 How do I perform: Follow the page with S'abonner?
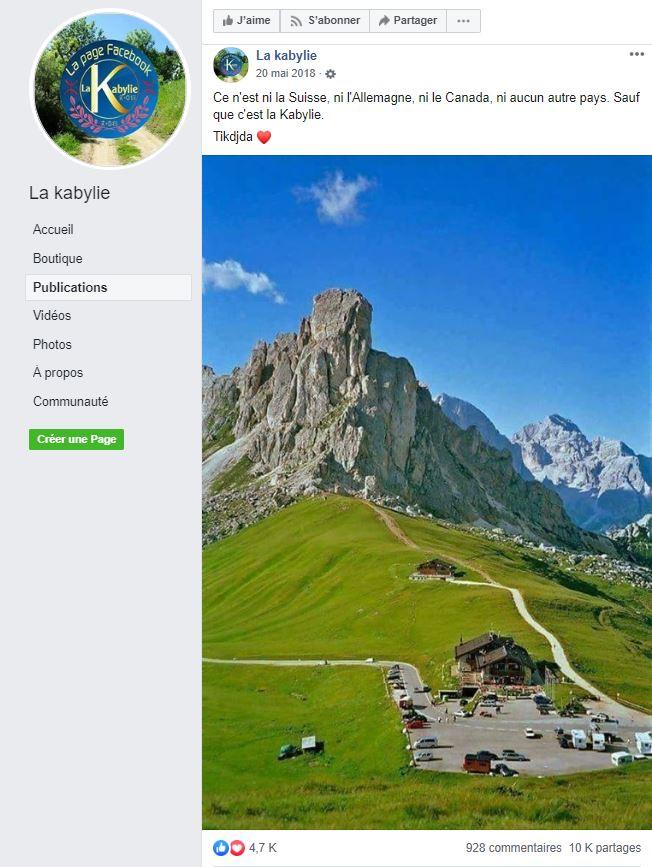324,20
